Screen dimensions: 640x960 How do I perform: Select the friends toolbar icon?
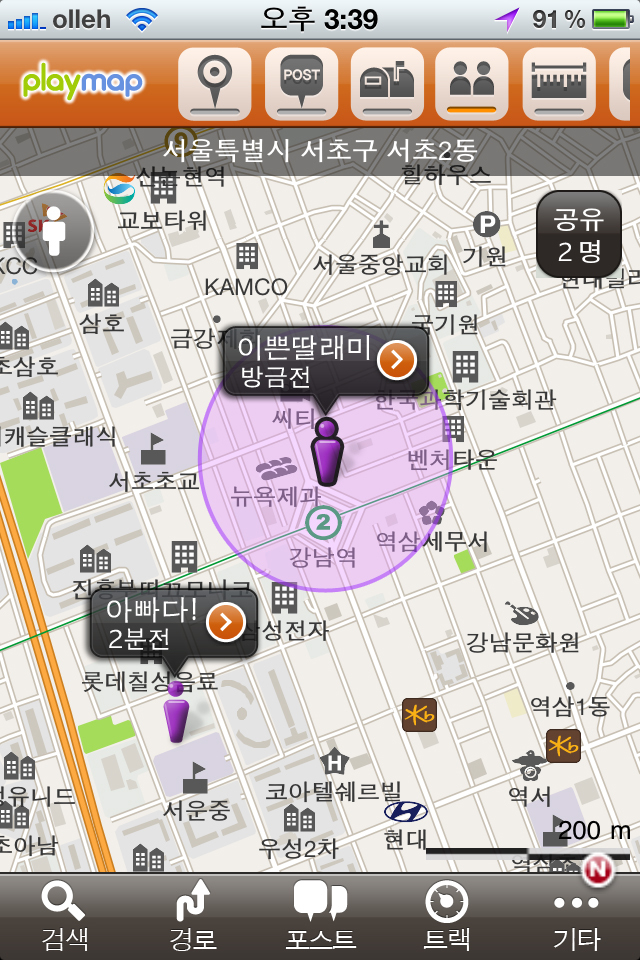coord(473,83)
